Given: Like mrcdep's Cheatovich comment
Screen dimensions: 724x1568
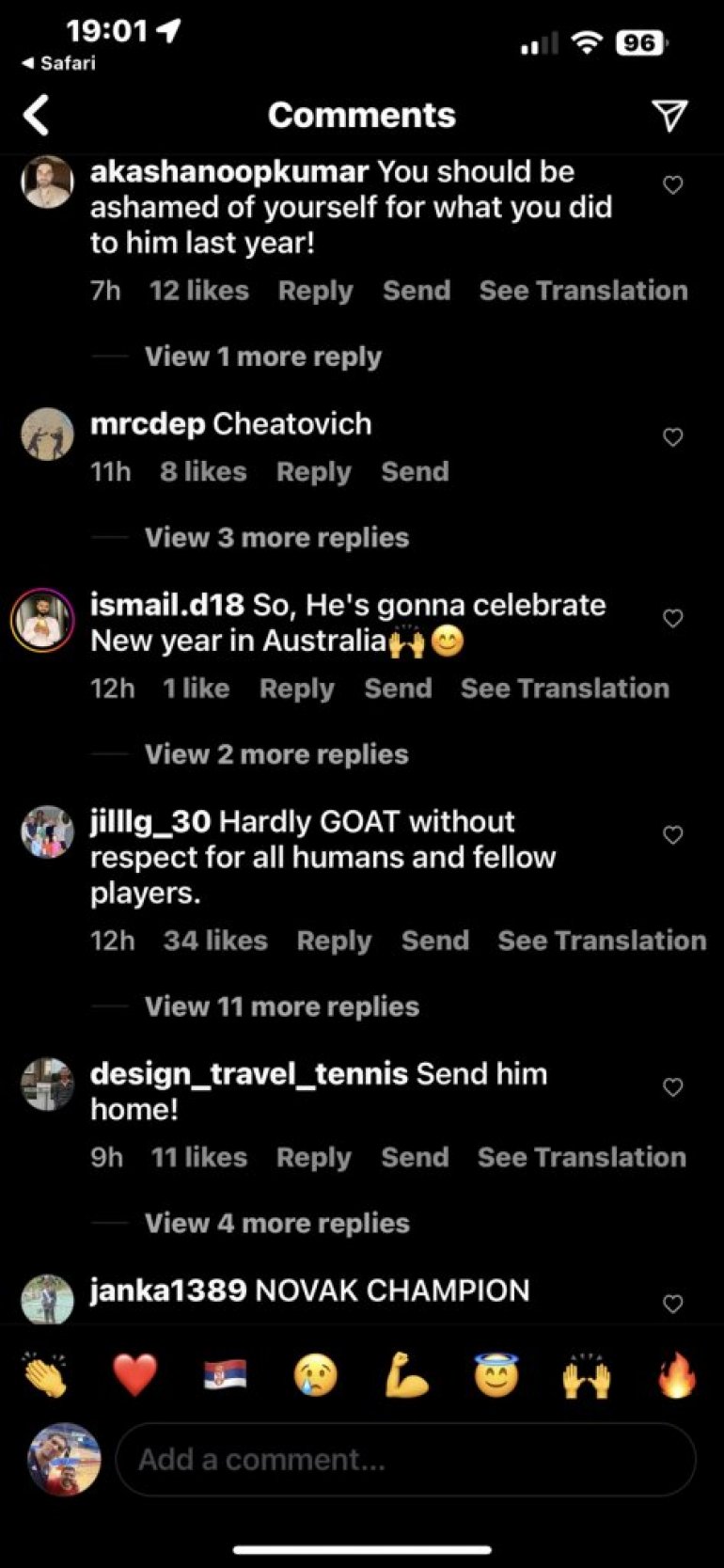Looking at the screenshot, I should [x=672, y=437].
